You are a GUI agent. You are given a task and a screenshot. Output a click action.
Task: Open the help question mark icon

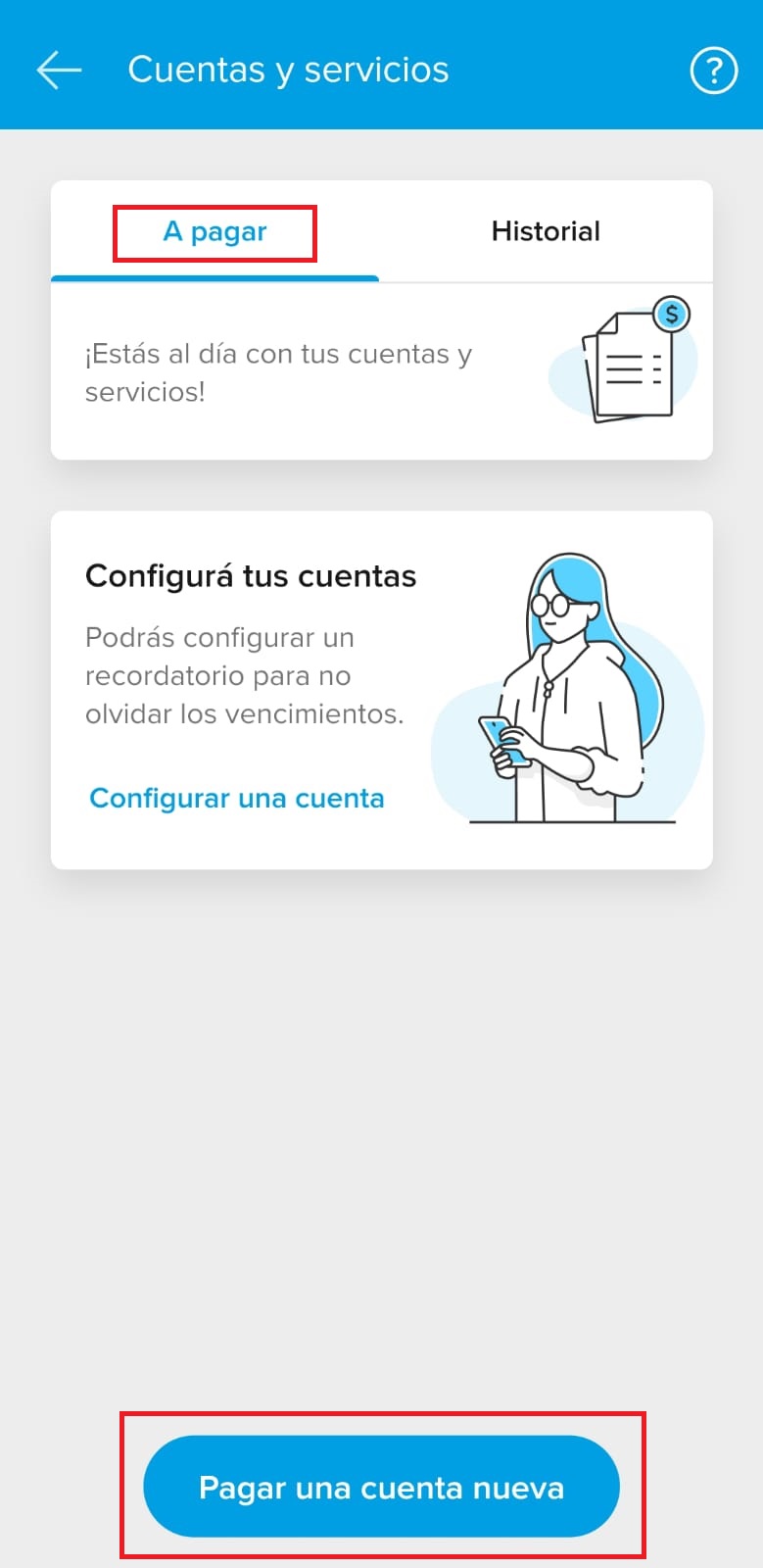pos(713,71)
